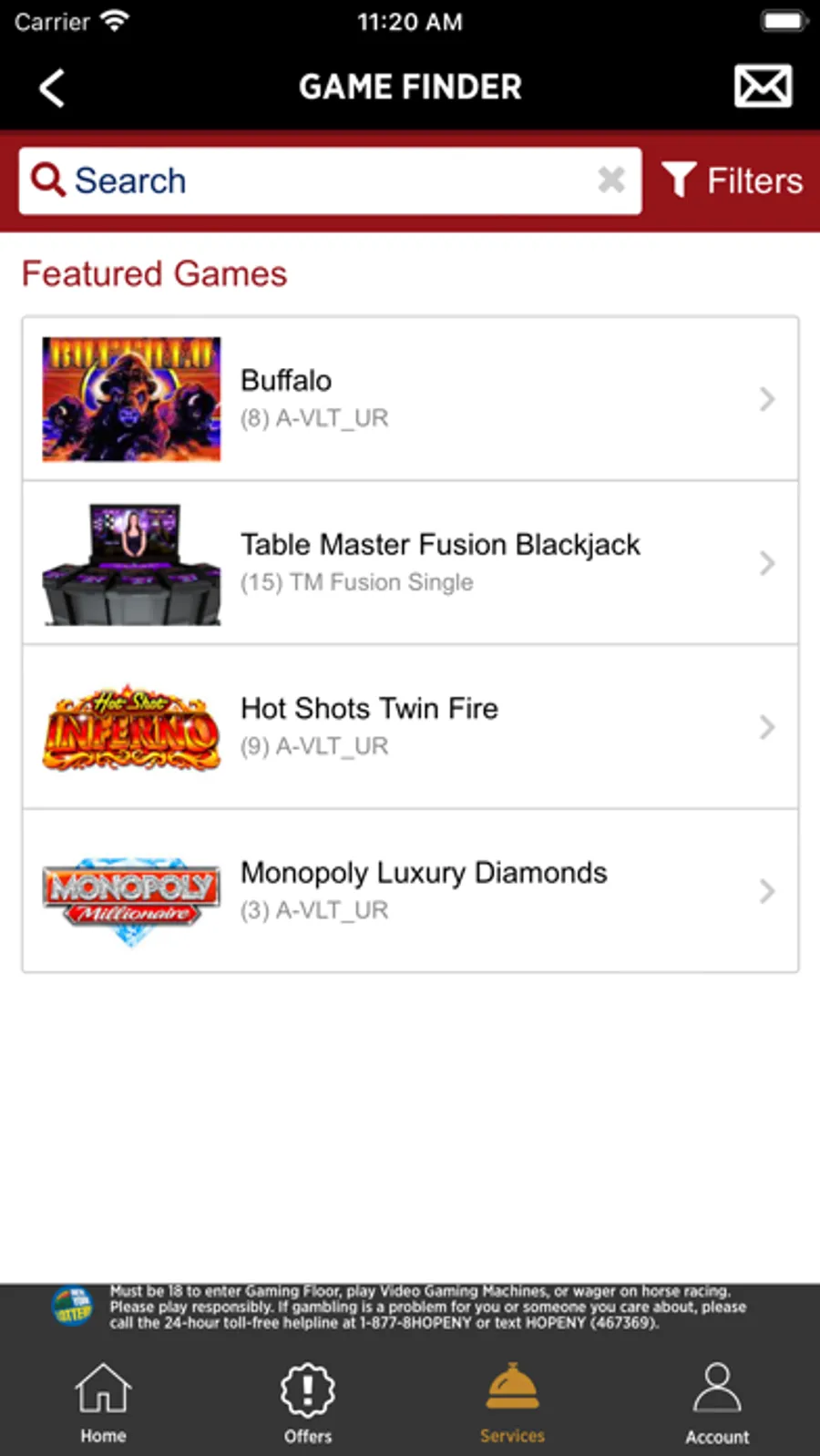Go to the Account tab
Viewport: 820px width, 1456px height.
click(717, 1403)
